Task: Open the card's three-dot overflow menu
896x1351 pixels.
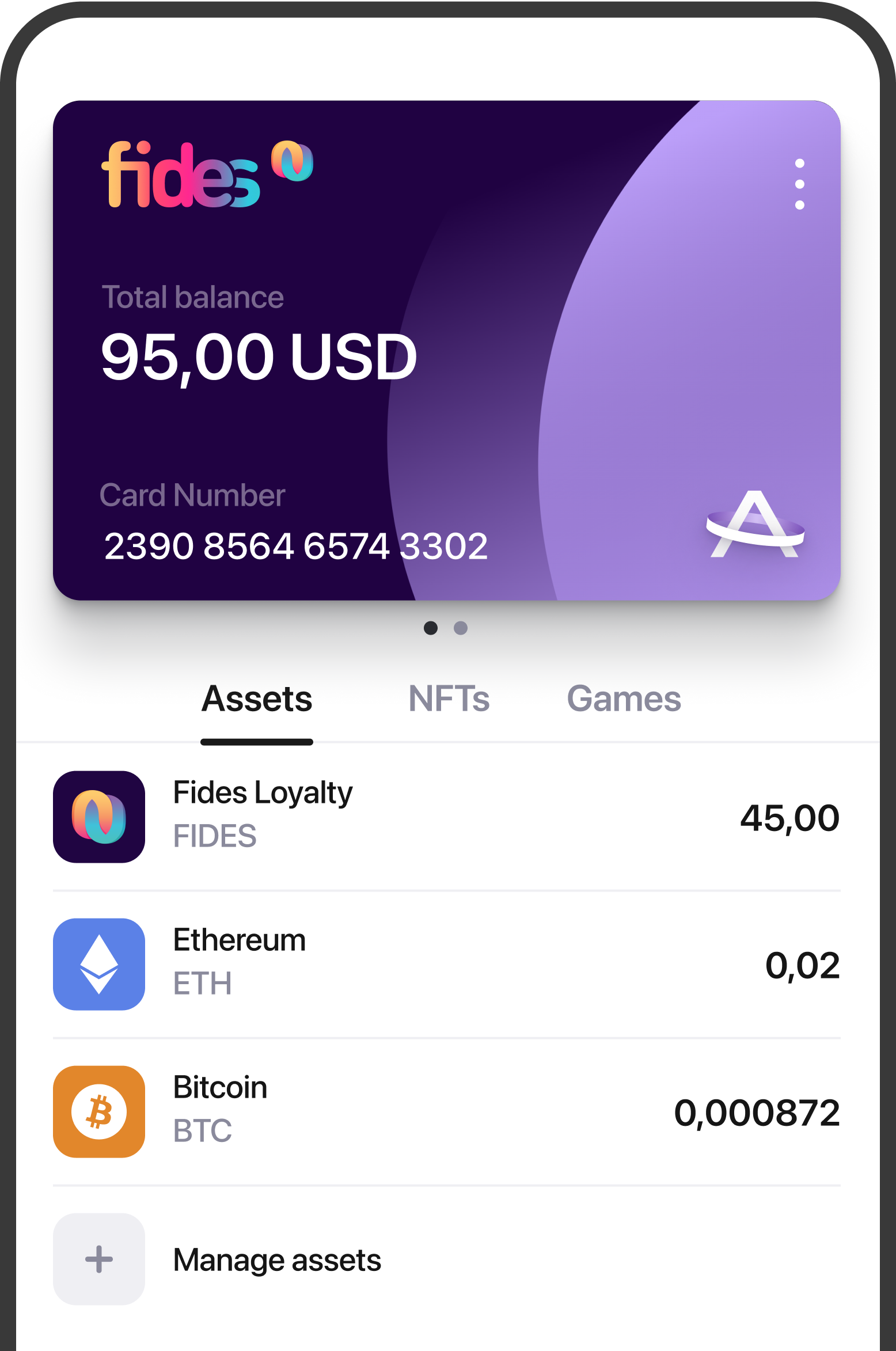Action: 799,184
